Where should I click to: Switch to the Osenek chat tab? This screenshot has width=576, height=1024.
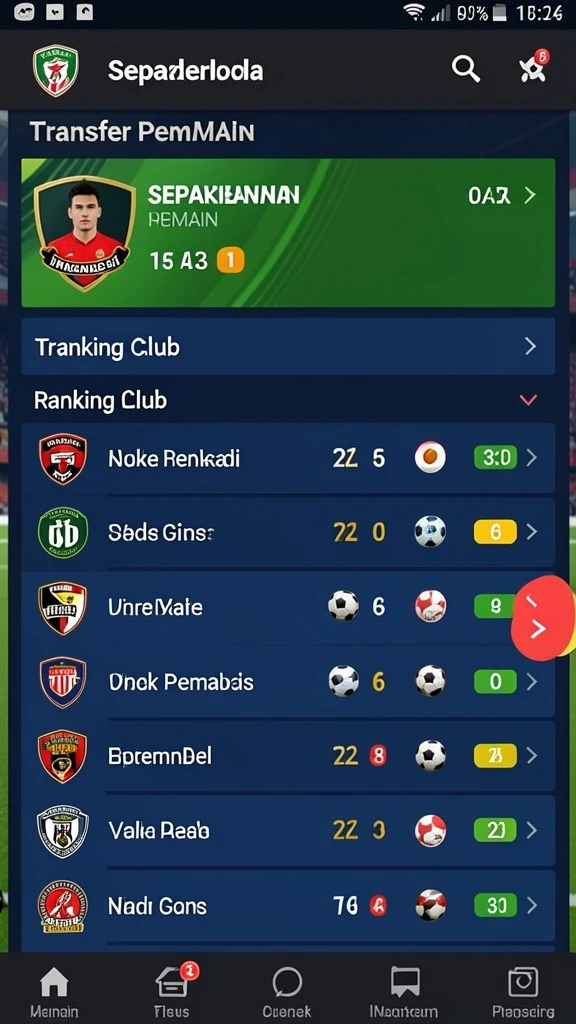[x=287, y=991]
